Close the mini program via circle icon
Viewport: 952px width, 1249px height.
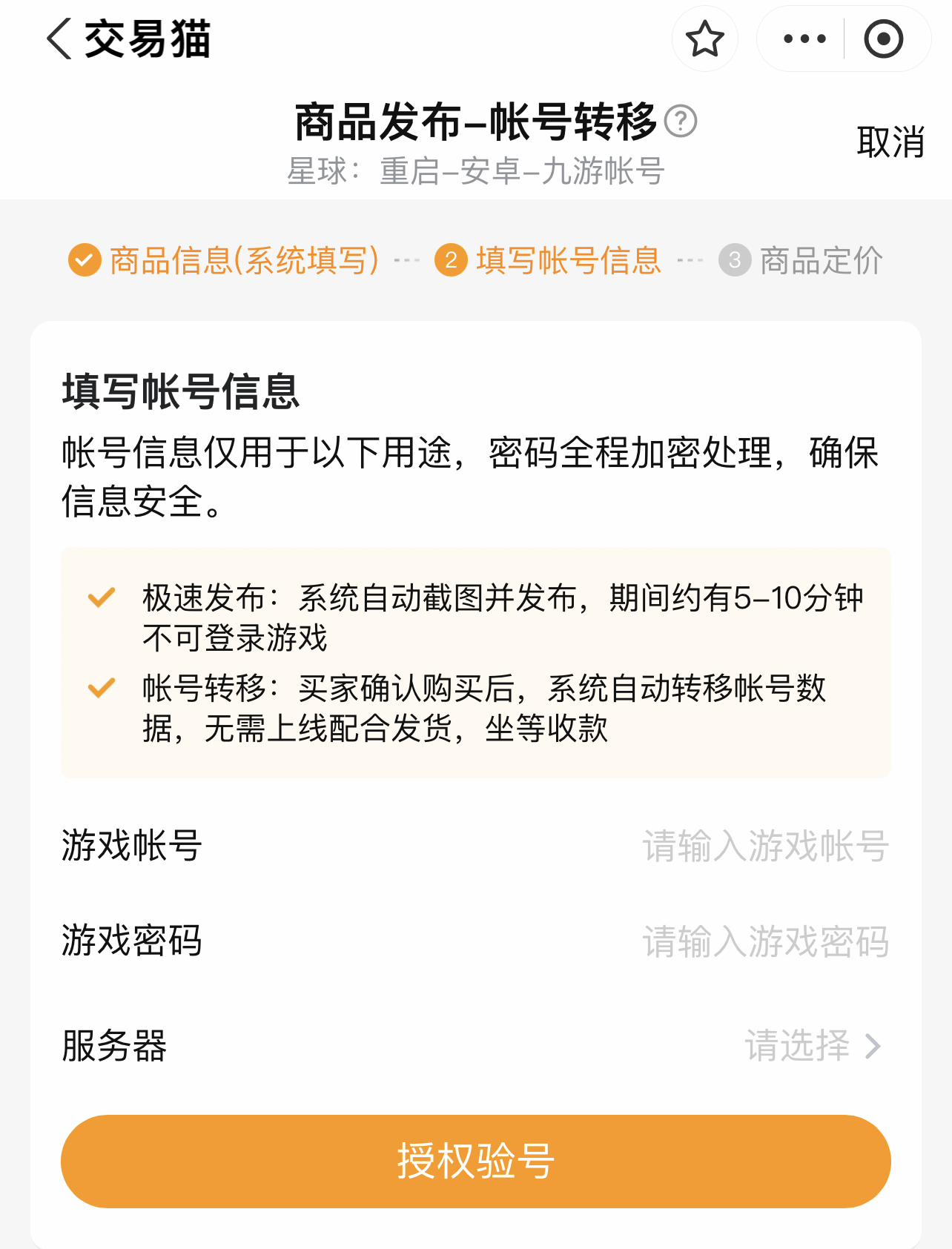tap(884, 39)
